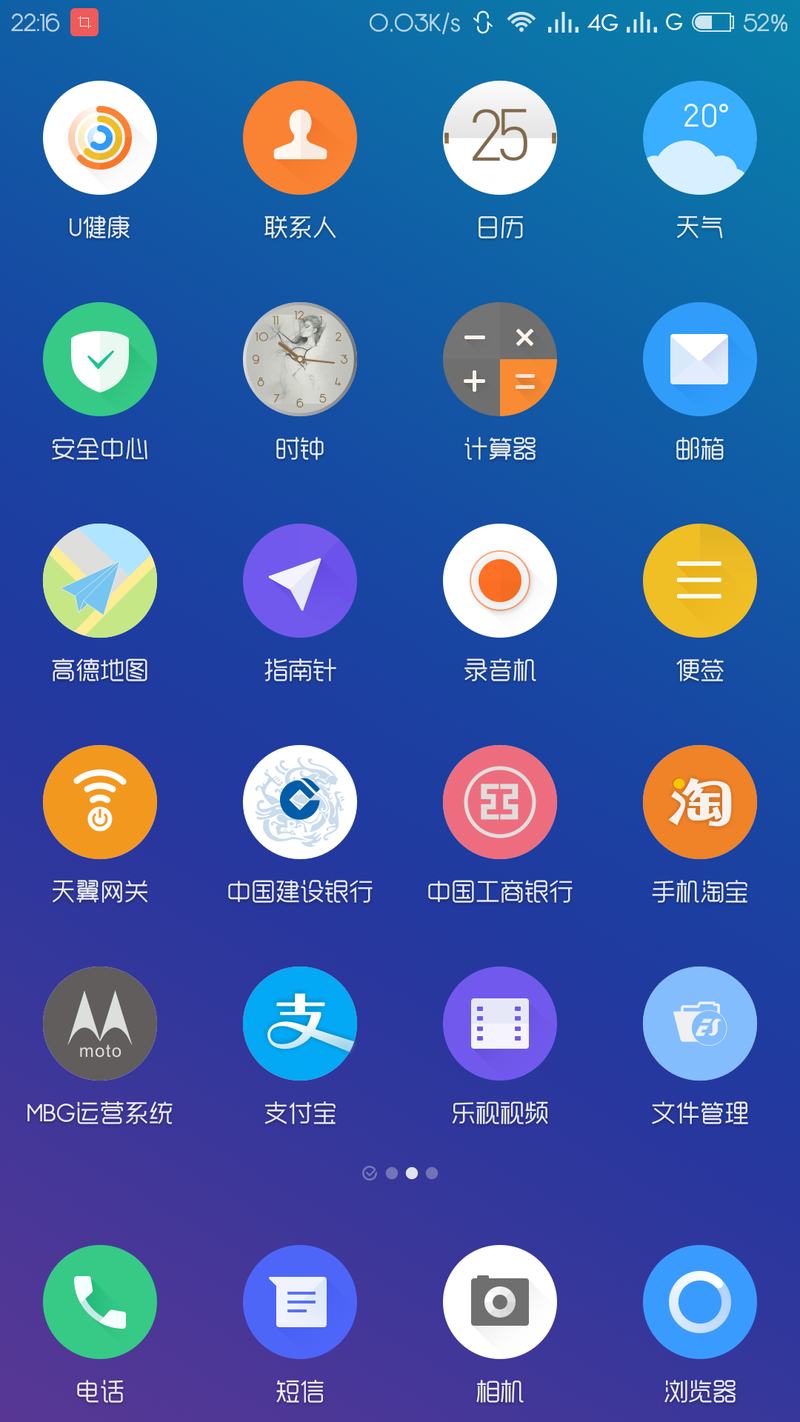Check the 天气 weather app
Viewport: 800px width, 1422px height.
(700, 138)
